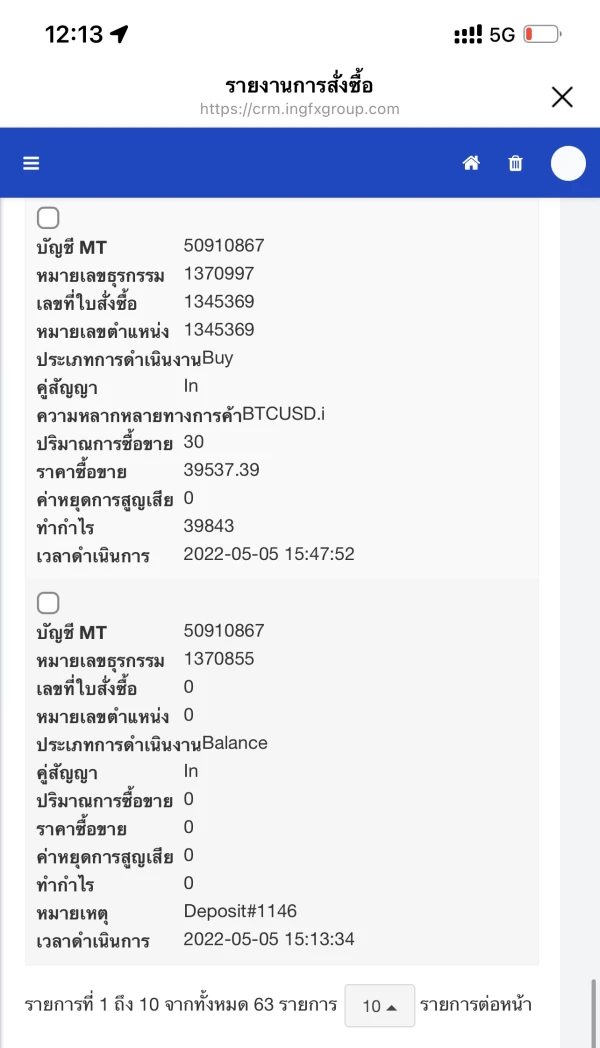The width and height of the screenshot is (600, 1048).
Task: Open the hamburger menu
Action: pyautogui.click(x=31, y=163)
